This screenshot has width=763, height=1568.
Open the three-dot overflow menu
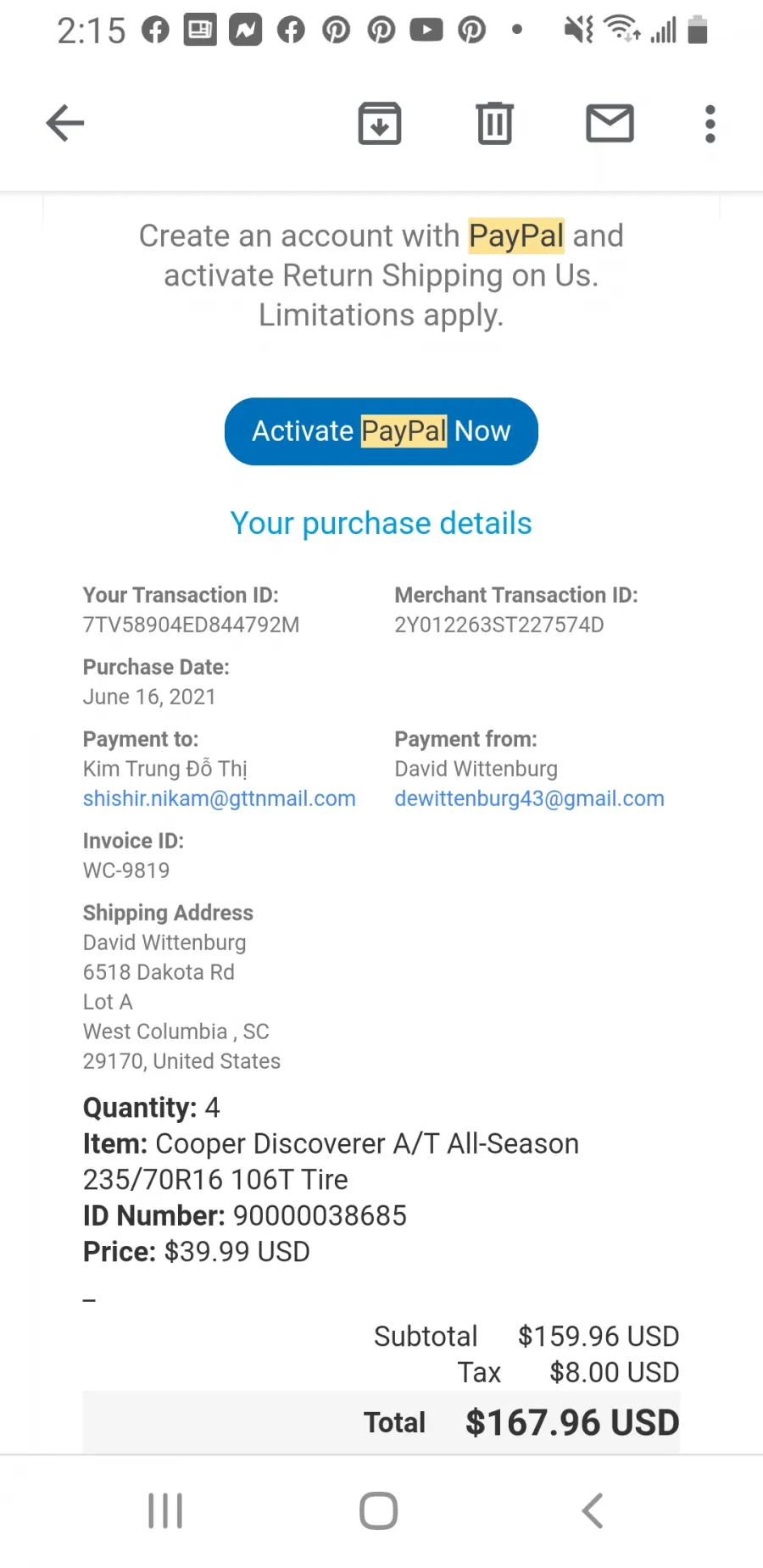click(x=710, y=124)
